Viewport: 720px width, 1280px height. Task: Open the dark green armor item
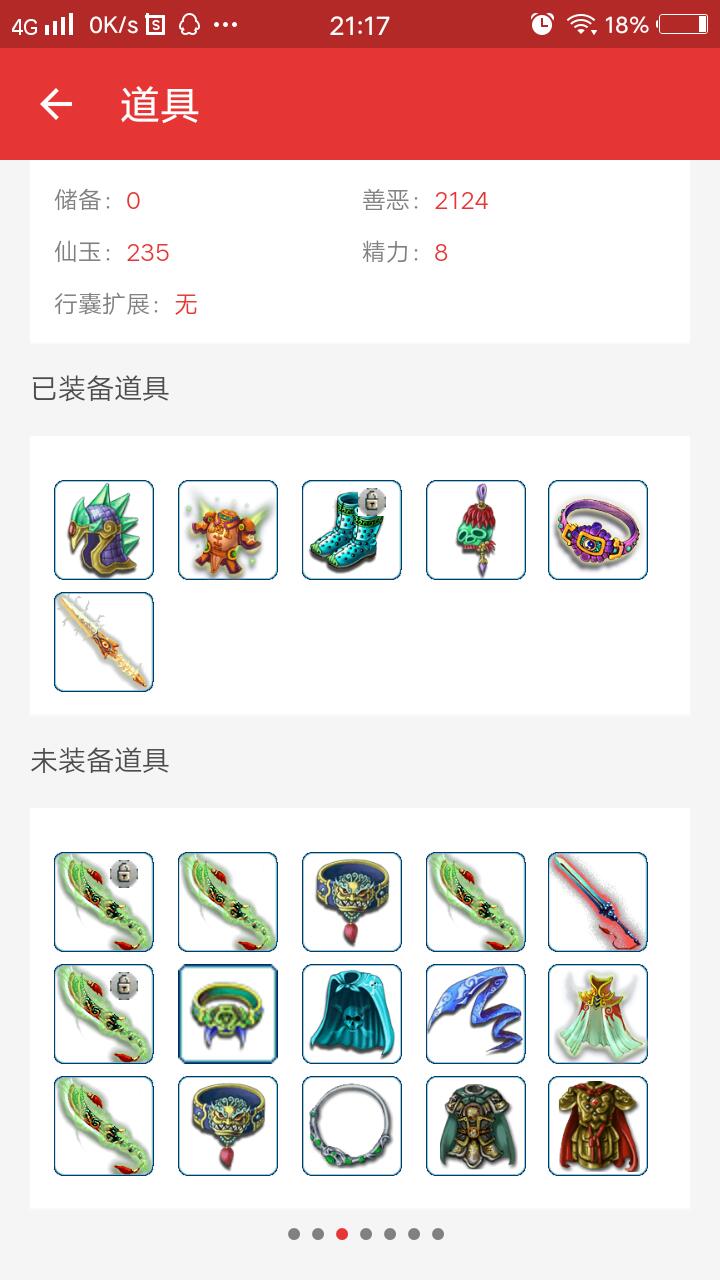coord(476,1126)
